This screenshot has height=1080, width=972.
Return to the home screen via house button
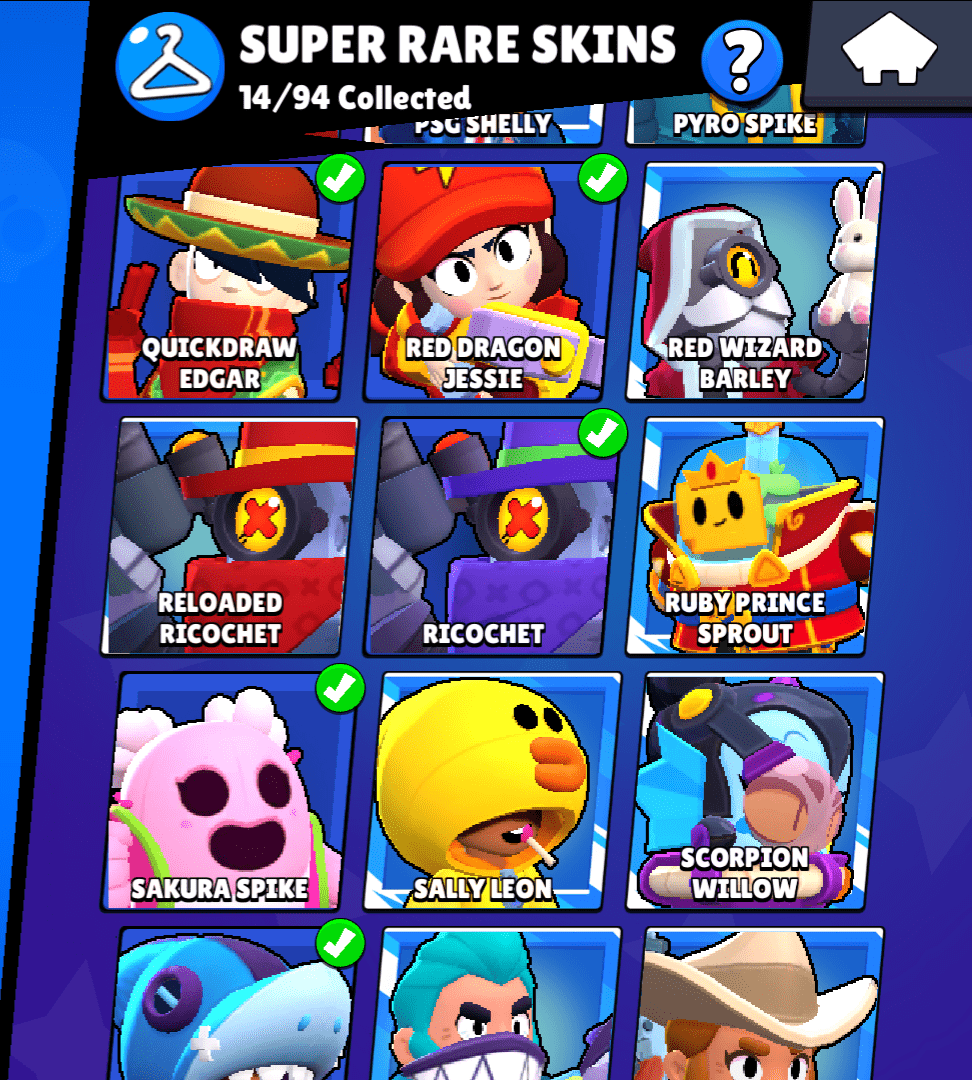pos(889,52)
